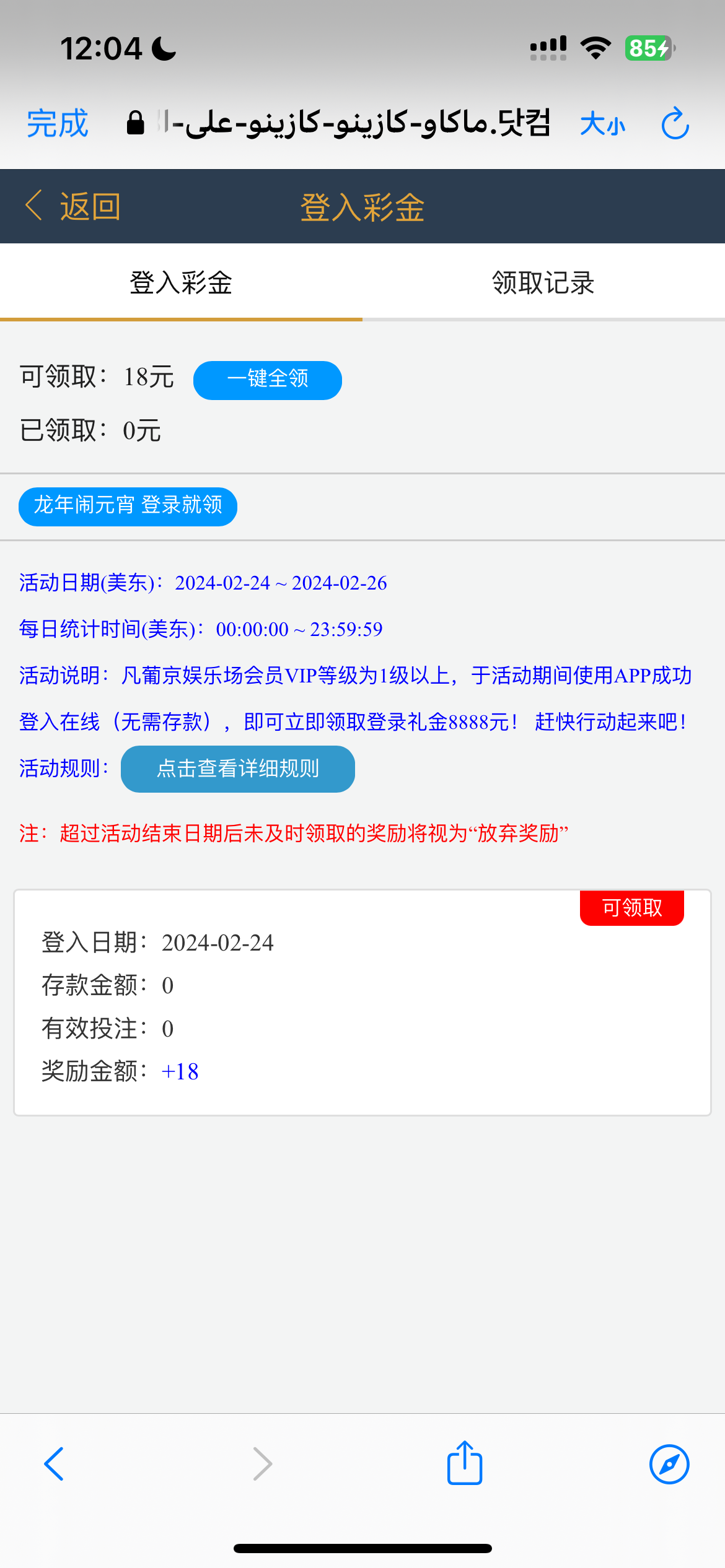725x1568 pixels.
Task: Navigate back with the browser back arrow
Action: 55,1464
